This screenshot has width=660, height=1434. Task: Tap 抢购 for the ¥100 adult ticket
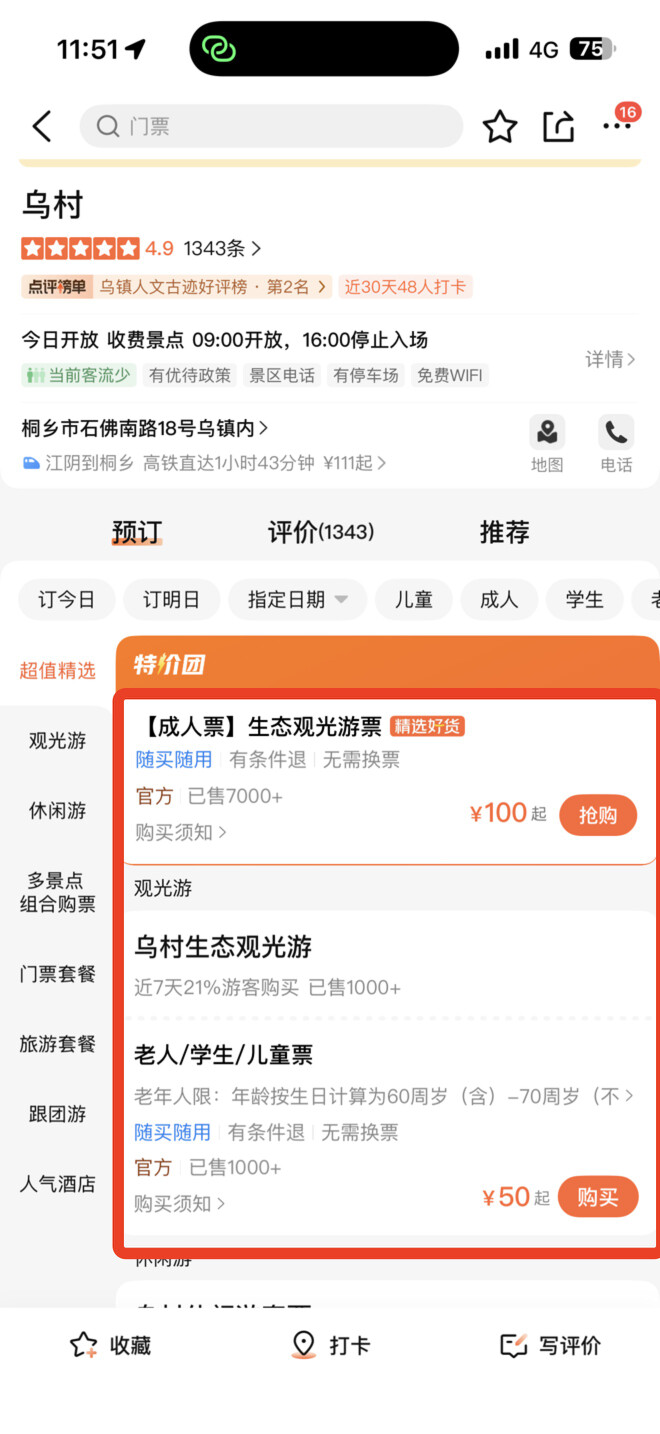[597, 815]
